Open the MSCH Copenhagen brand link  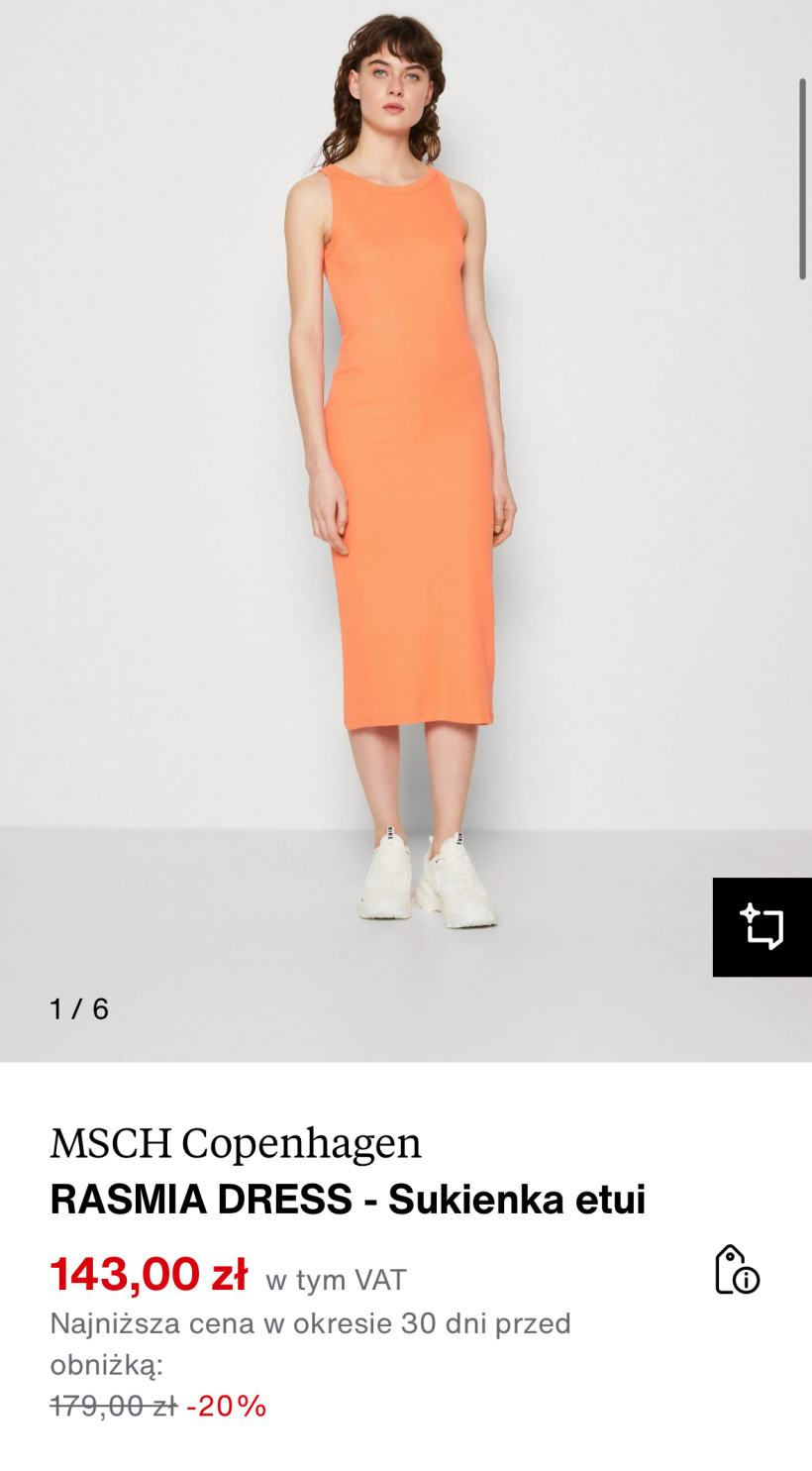(x=236, y=1143)
